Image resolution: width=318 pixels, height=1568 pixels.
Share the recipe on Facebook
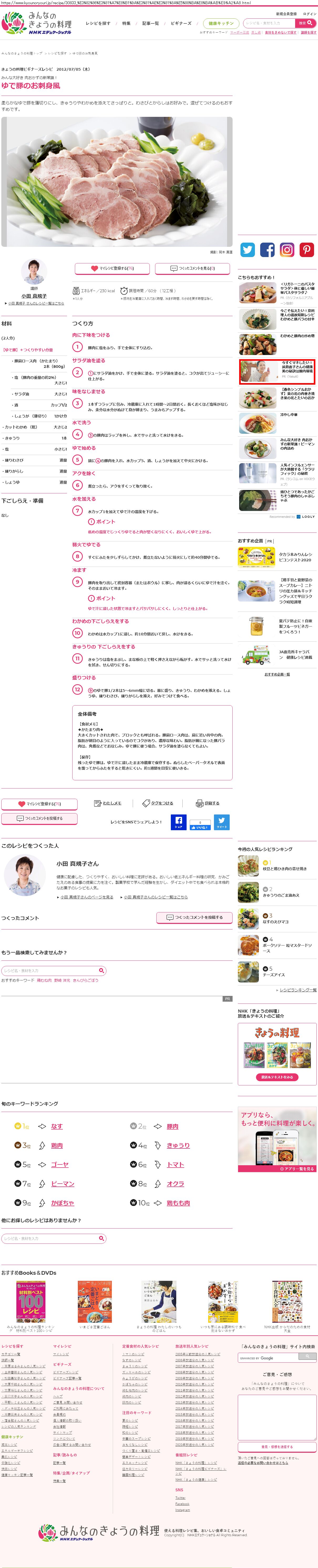178,822
